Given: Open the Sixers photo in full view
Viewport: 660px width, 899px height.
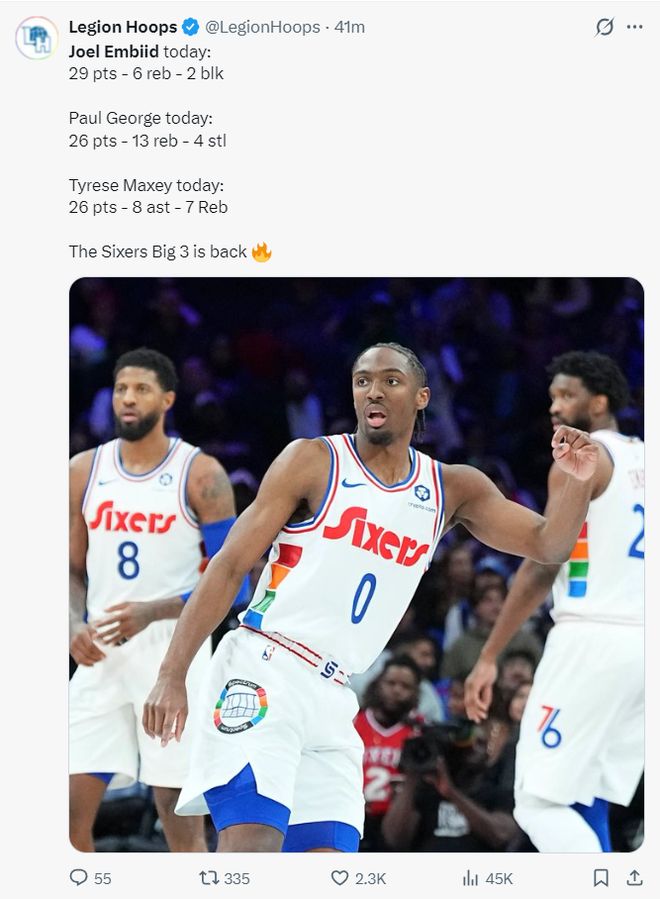Looking at the screenshot, I should coord(356,564).
